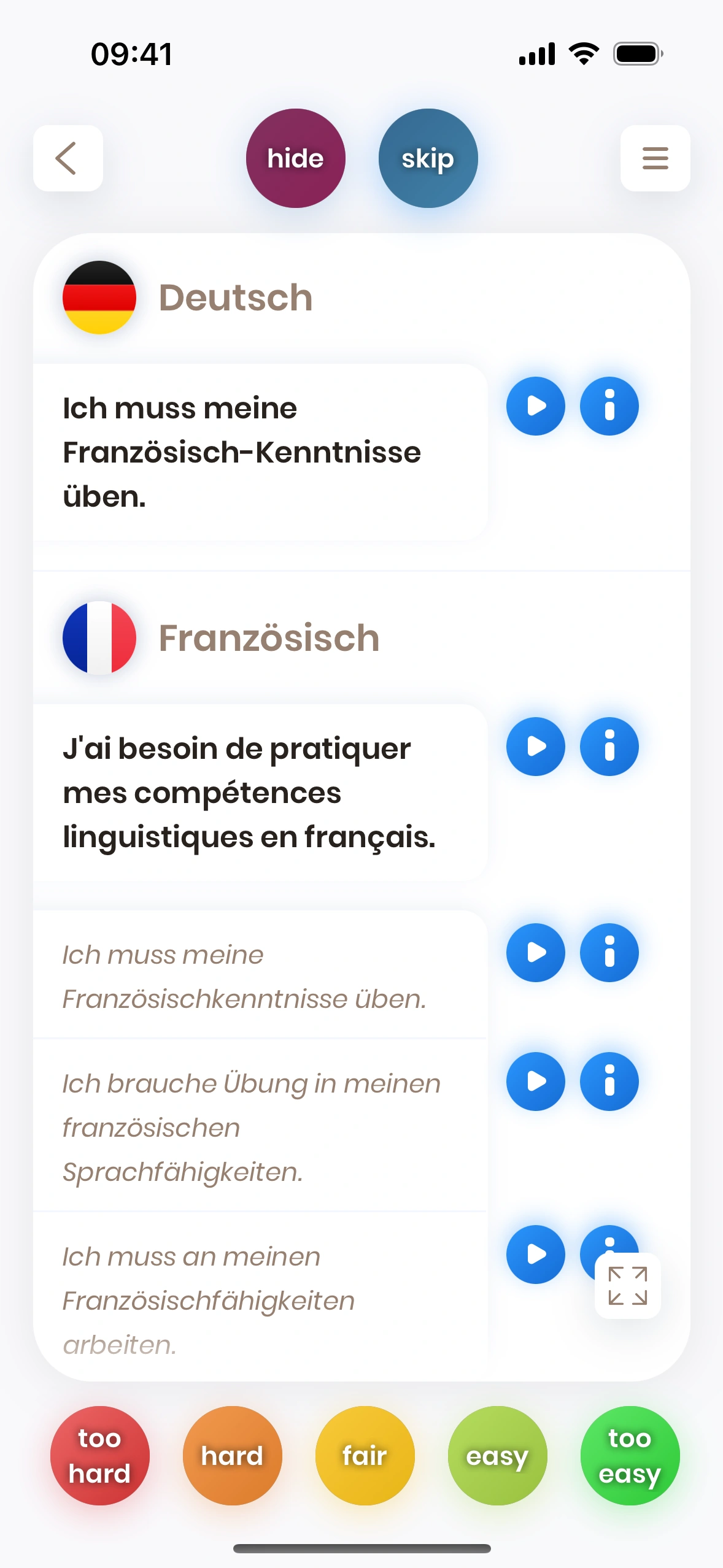723x1568 pixels.
Task: Show info for "Französischkenntnisse üben" alternative
Action: tap(609, 953)
